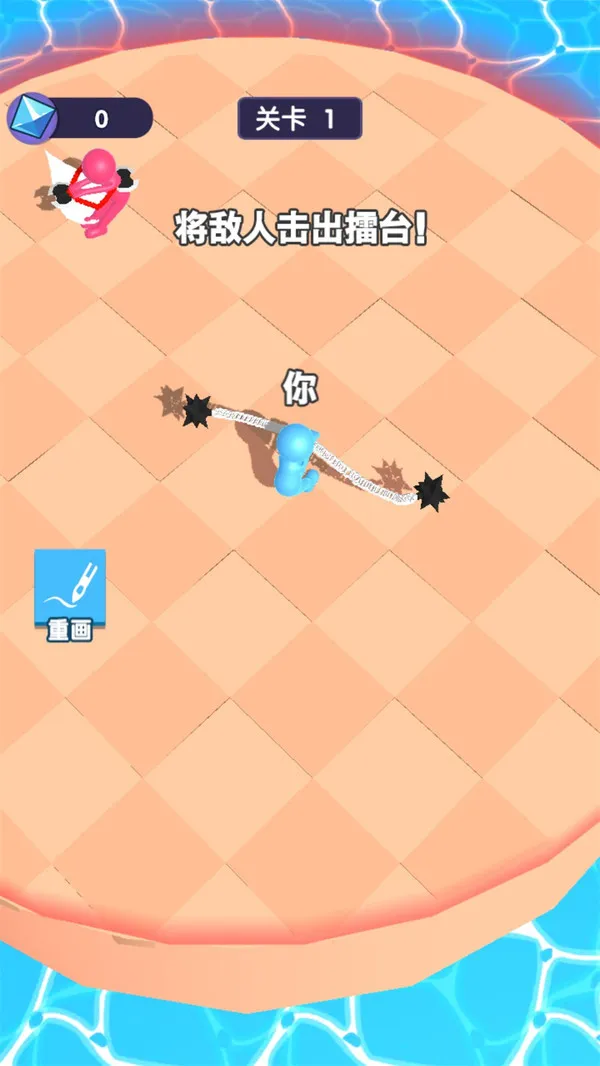The height and width of the screenshot is (1066, 600).
Task: Tap the 重画 redraw weapon button
Action: point(70,594)
